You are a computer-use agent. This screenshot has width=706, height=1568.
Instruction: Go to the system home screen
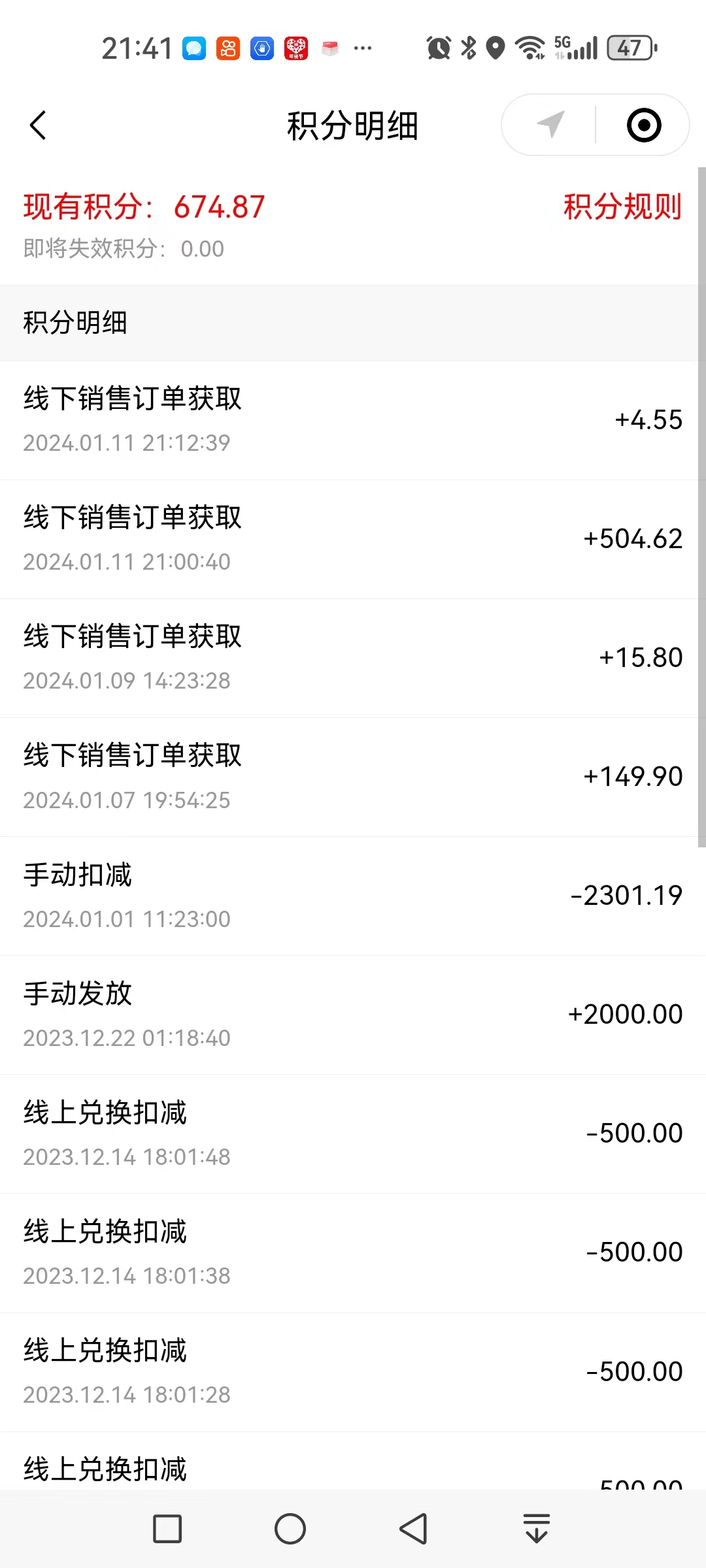coord(290,1529)
